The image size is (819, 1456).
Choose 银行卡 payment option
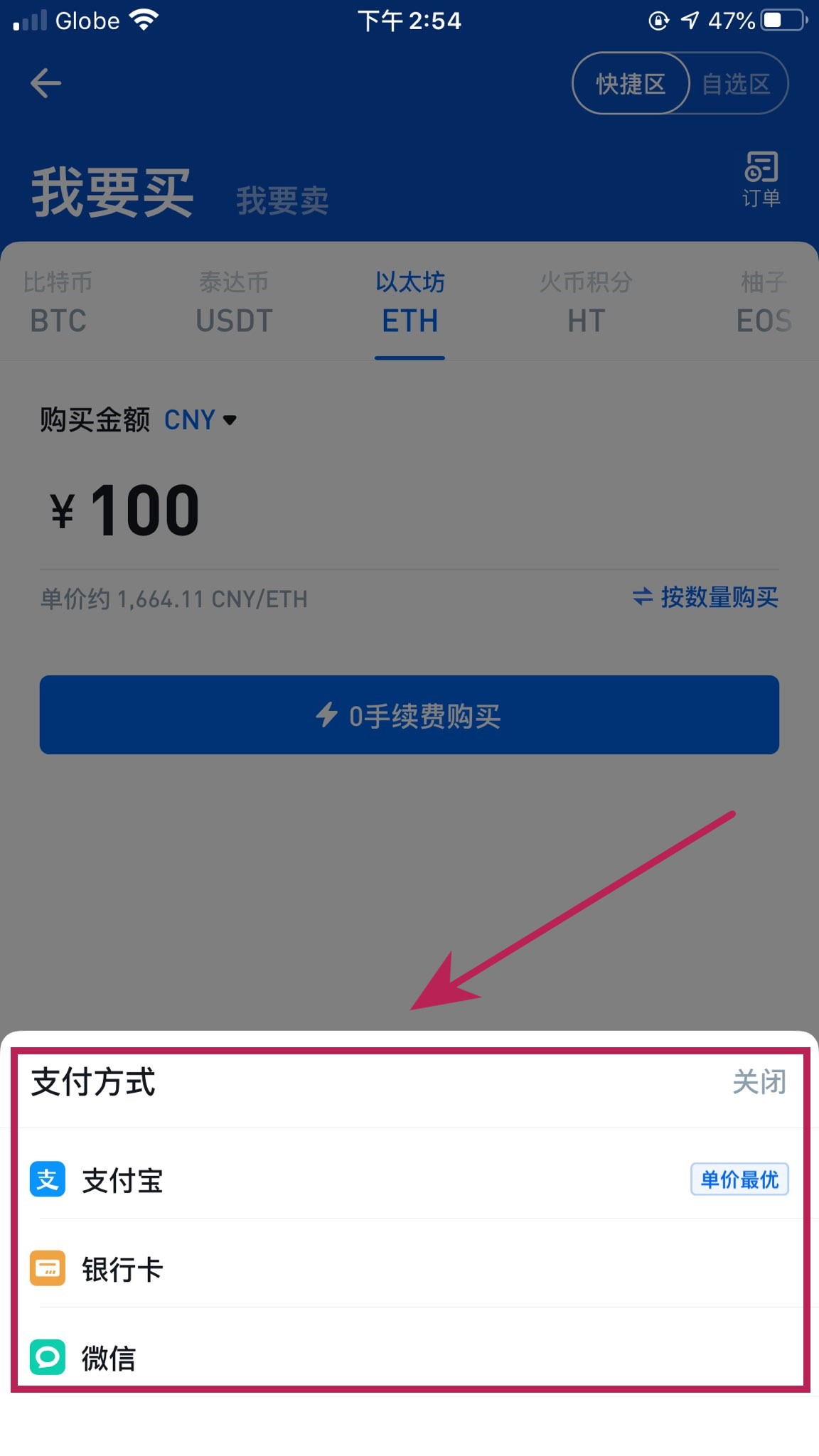point(122,1269)
